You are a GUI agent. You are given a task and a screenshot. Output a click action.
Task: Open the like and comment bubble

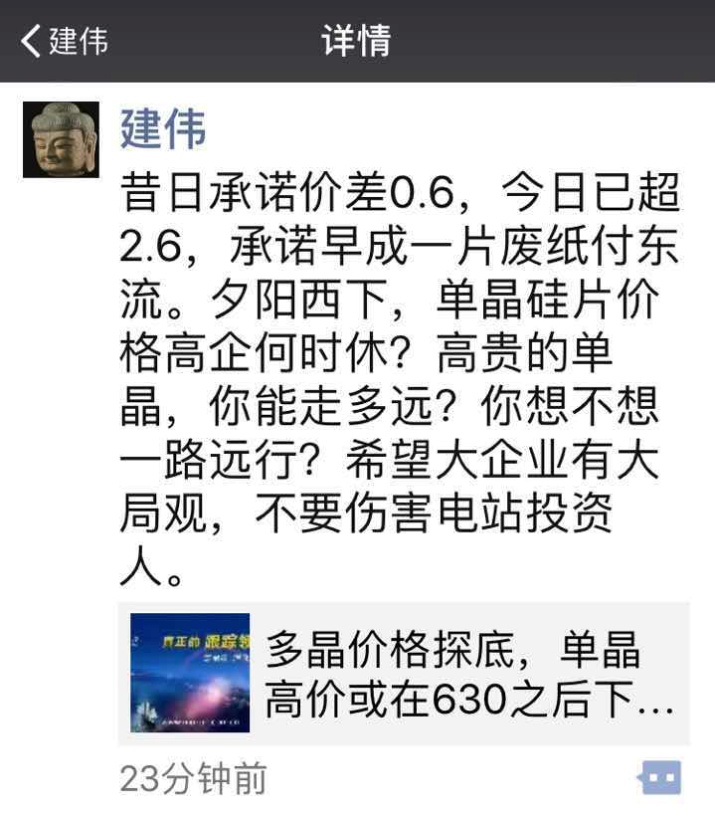[660, 777]
